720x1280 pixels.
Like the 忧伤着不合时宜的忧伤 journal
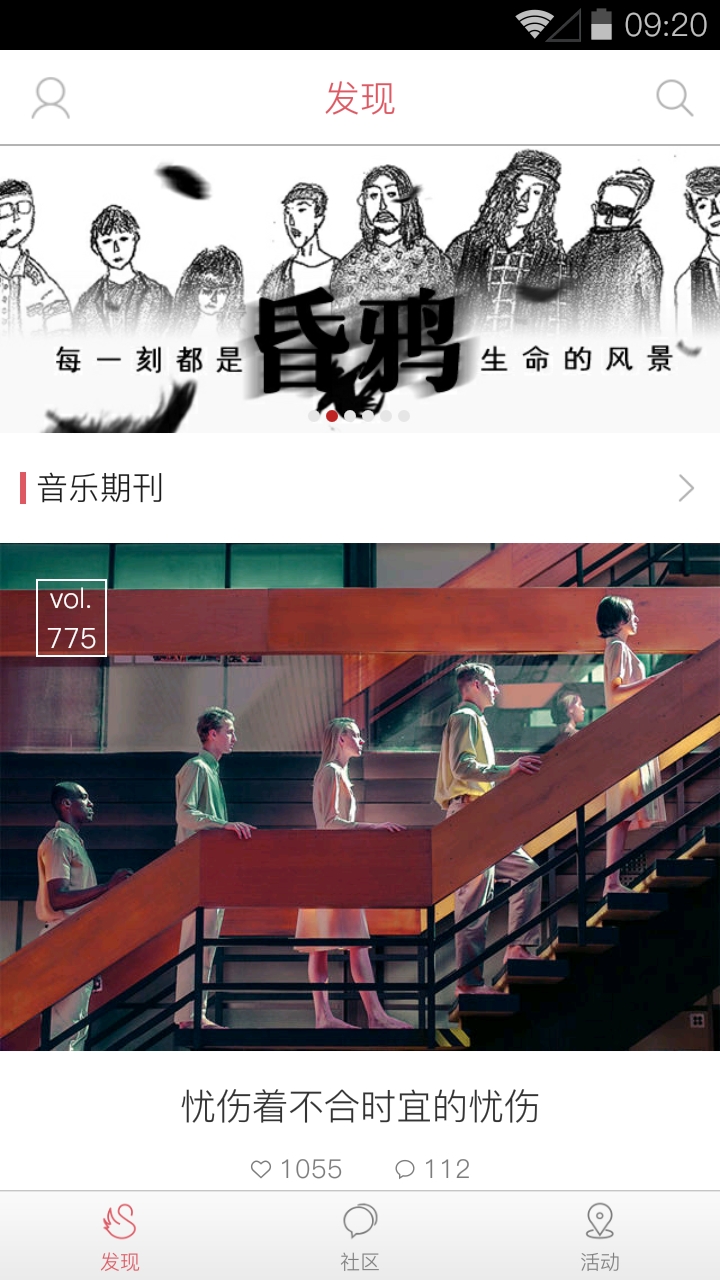click(296, 1169)
